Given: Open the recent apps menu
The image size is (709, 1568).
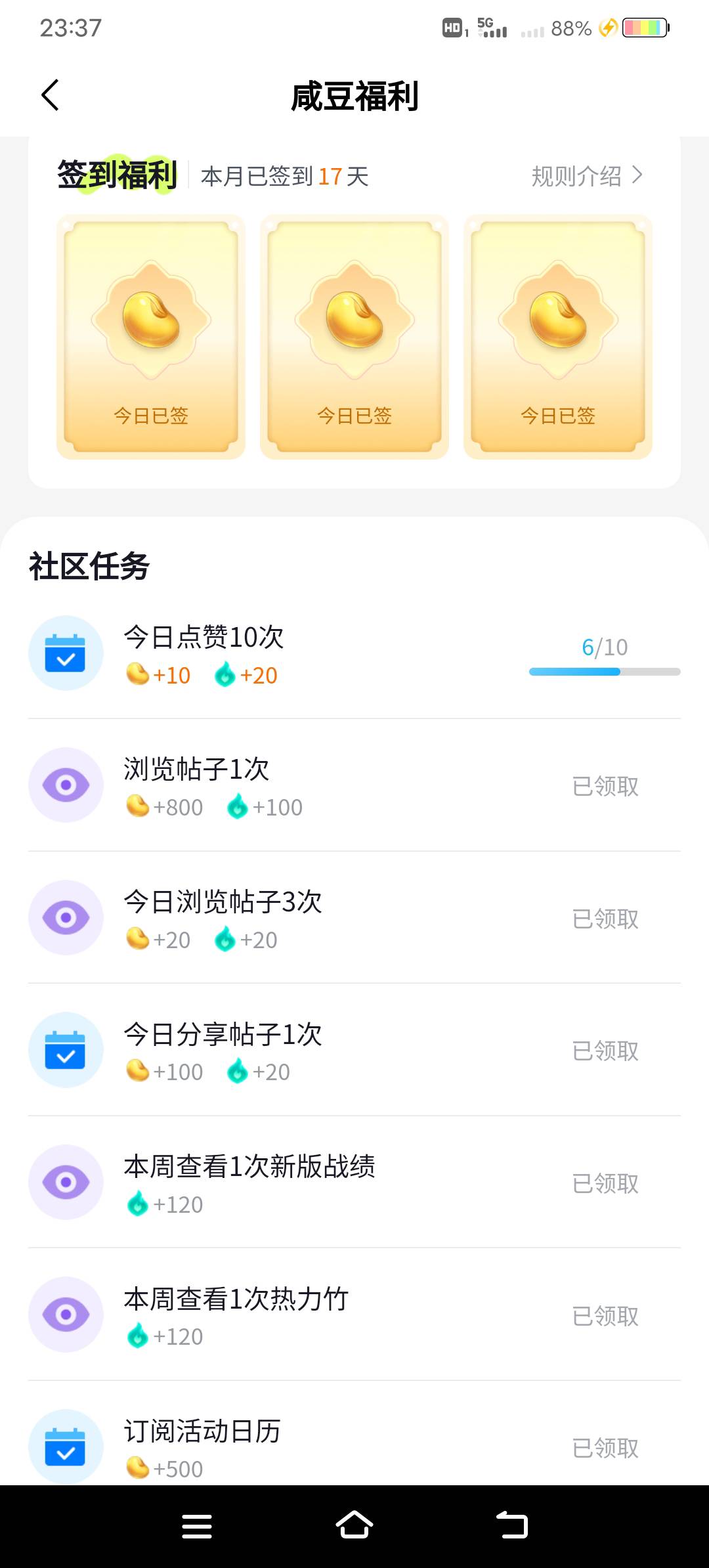Looking at the screenshot, I should (197, 1526).
